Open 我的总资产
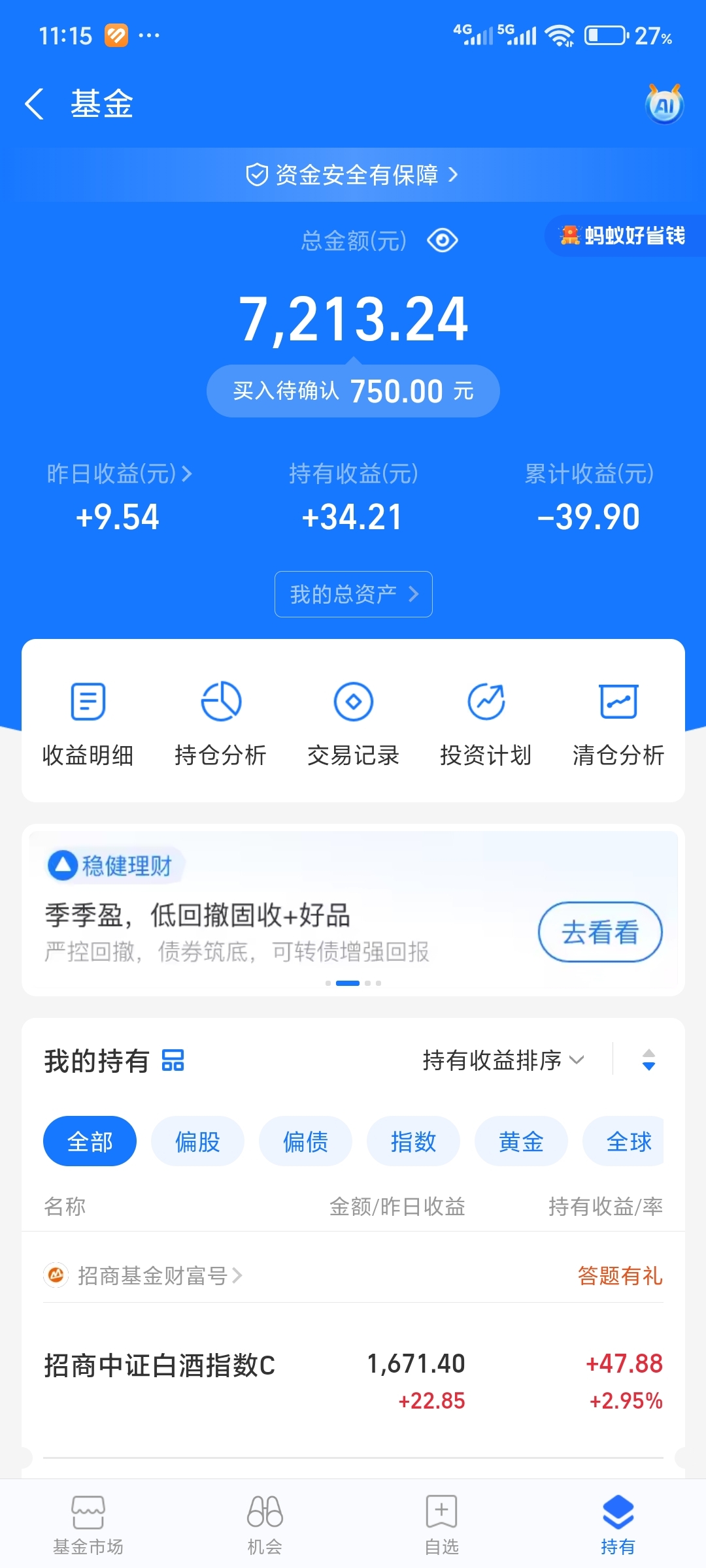 tap(353, 594)
